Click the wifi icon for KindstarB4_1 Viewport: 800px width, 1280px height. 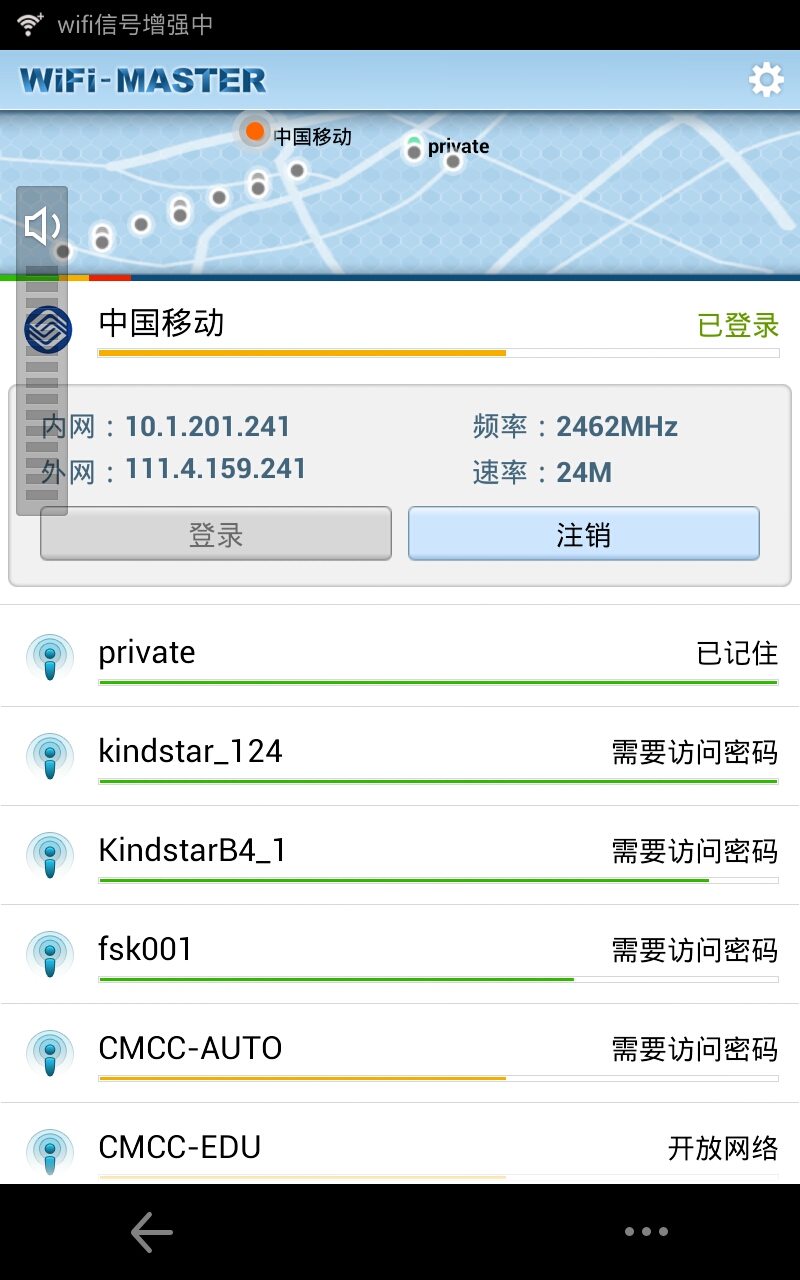[48, 855]
